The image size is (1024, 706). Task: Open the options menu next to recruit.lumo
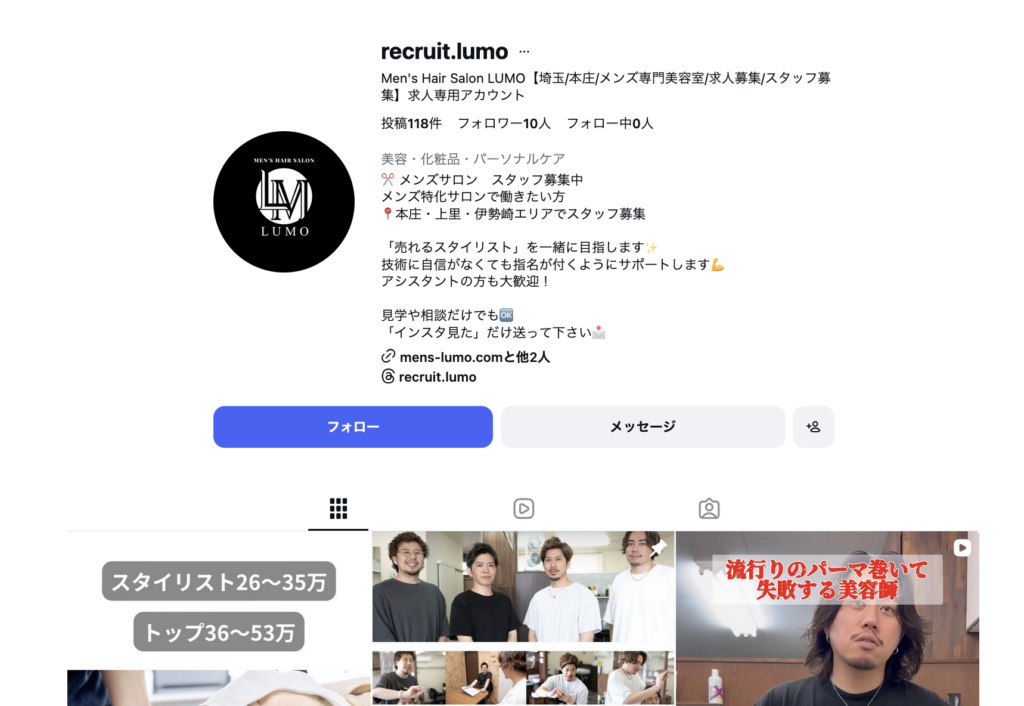point(524,52)
